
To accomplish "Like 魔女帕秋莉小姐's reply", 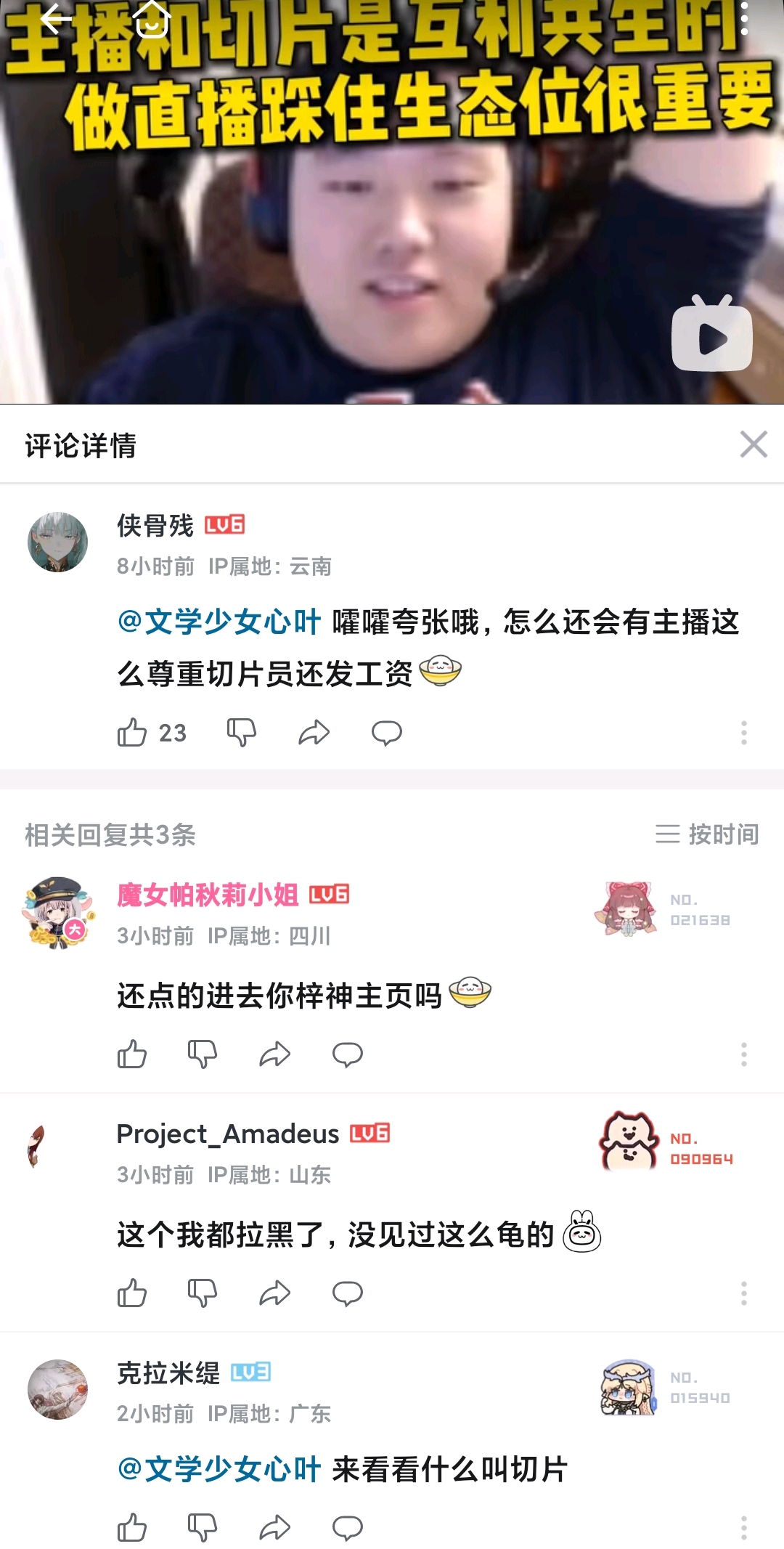I will pyautogui.click(x=132, y=1054).
